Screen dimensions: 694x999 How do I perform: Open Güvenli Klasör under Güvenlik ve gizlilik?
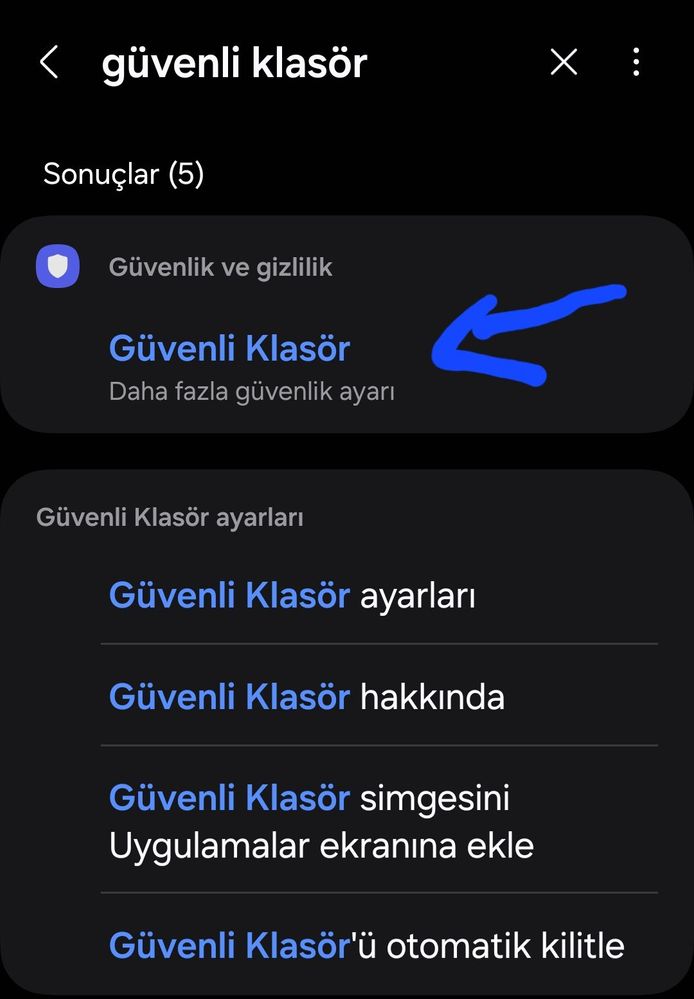point(229,349)
